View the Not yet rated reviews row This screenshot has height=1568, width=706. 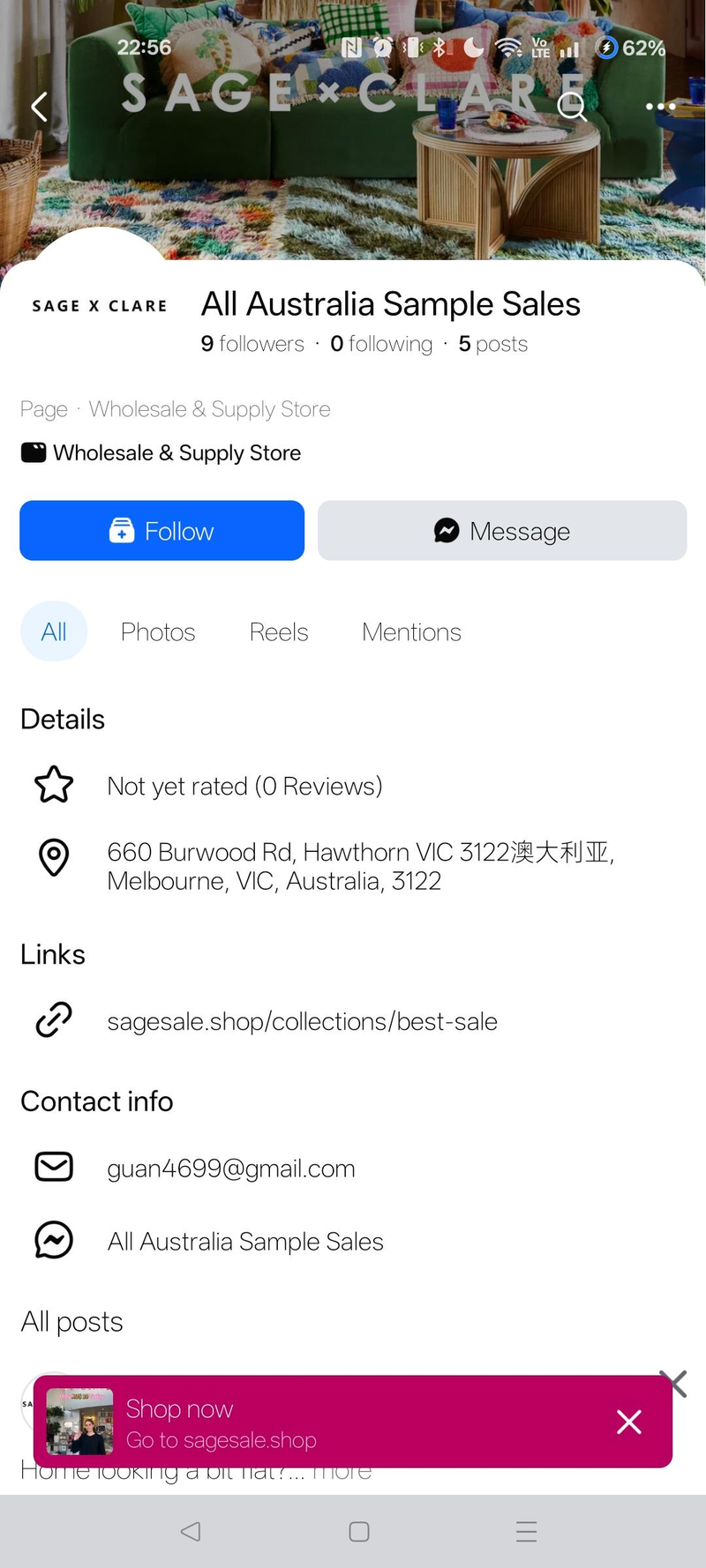(x=244, y=786)
